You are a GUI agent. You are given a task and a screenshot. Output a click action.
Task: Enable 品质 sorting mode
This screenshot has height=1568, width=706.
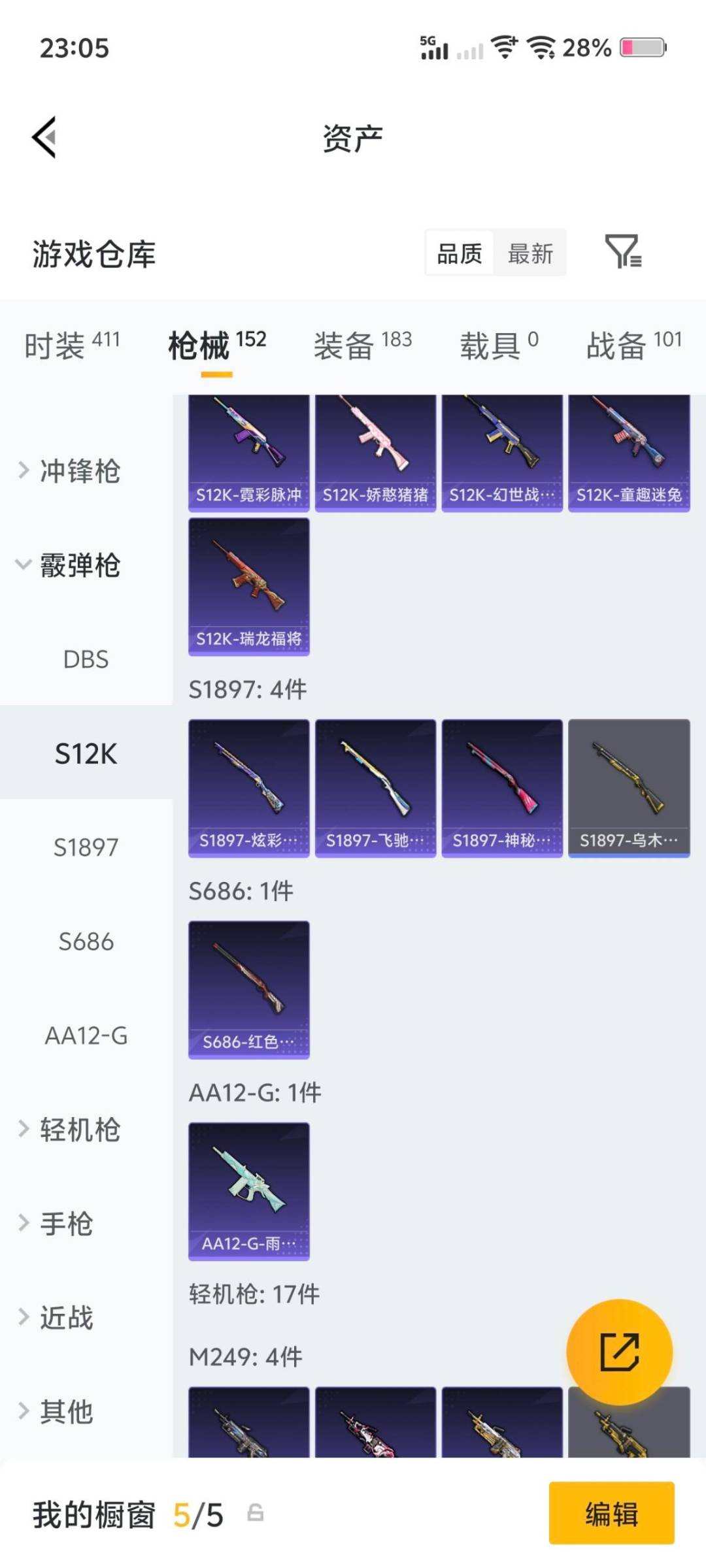(x=459, y=253)
